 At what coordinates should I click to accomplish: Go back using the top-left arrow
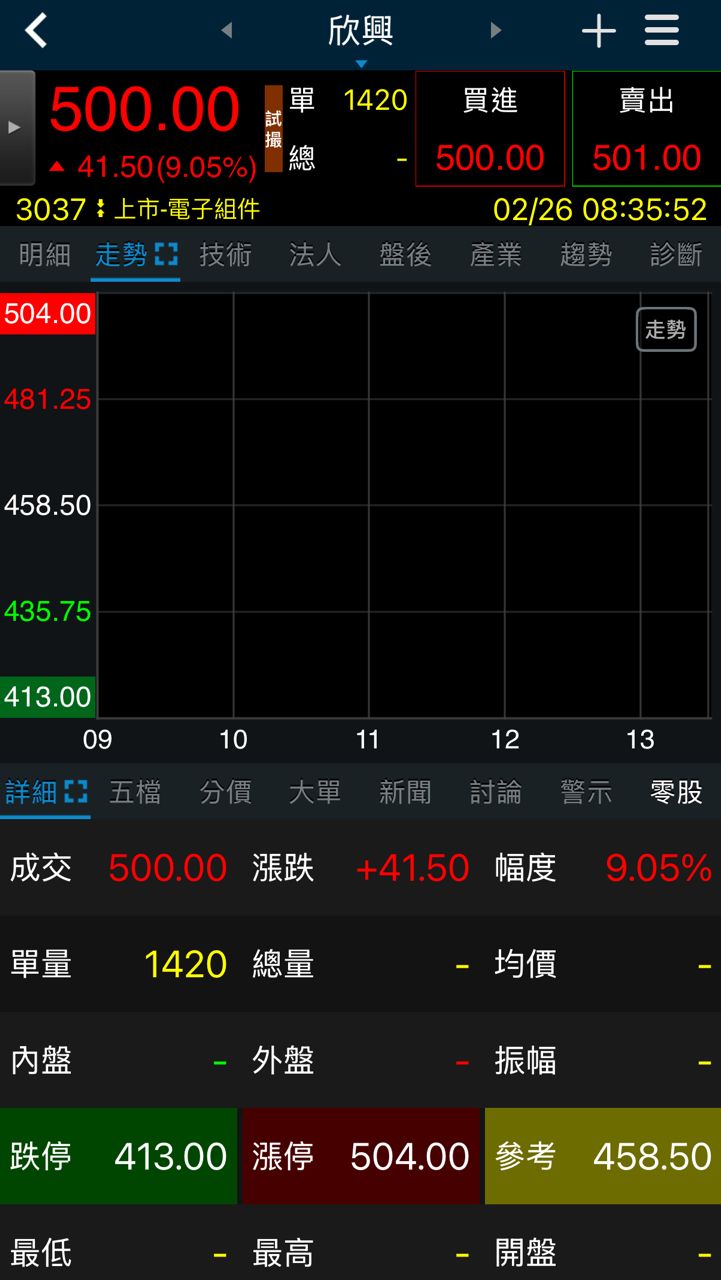click(37, 31)
